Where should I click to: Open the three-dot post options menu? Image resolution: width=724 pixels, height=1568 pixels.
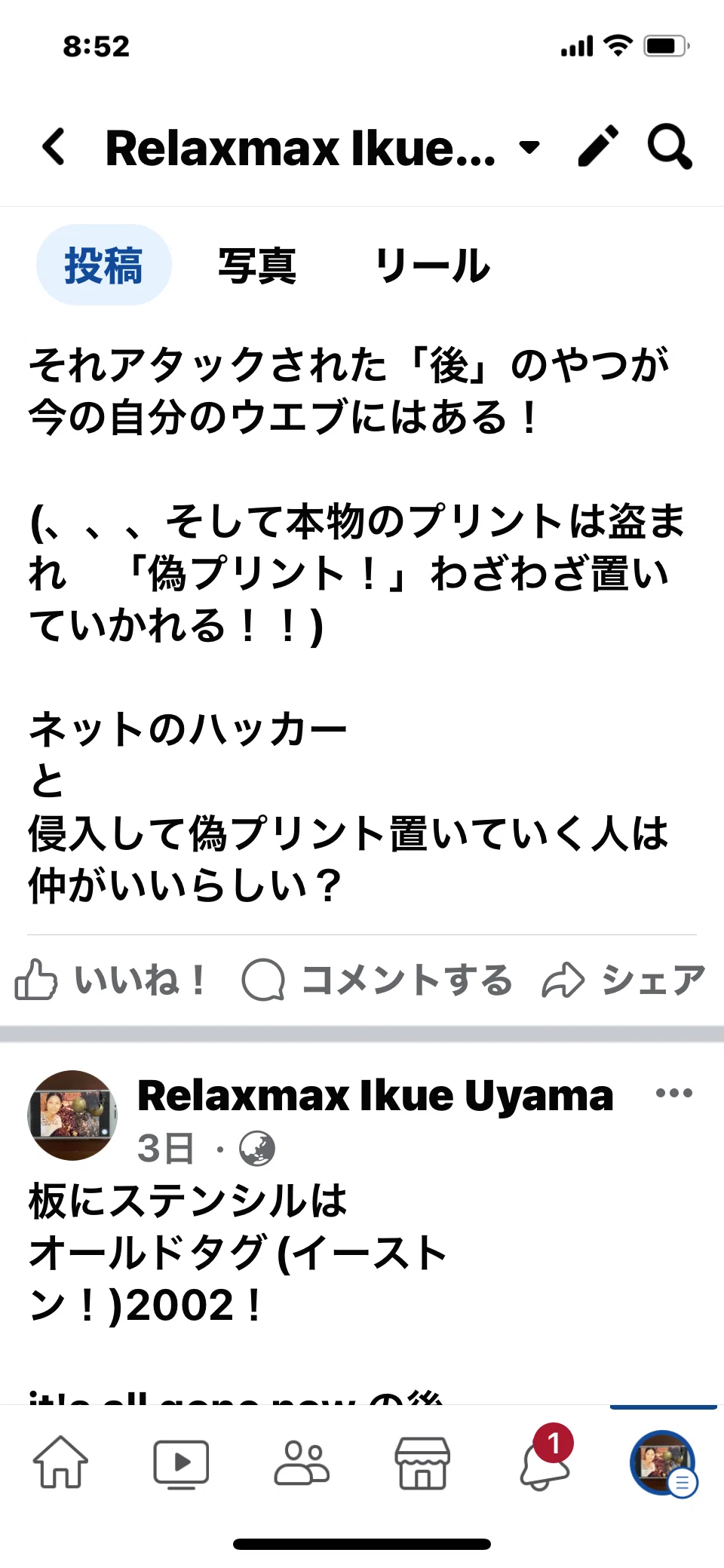673,1093
